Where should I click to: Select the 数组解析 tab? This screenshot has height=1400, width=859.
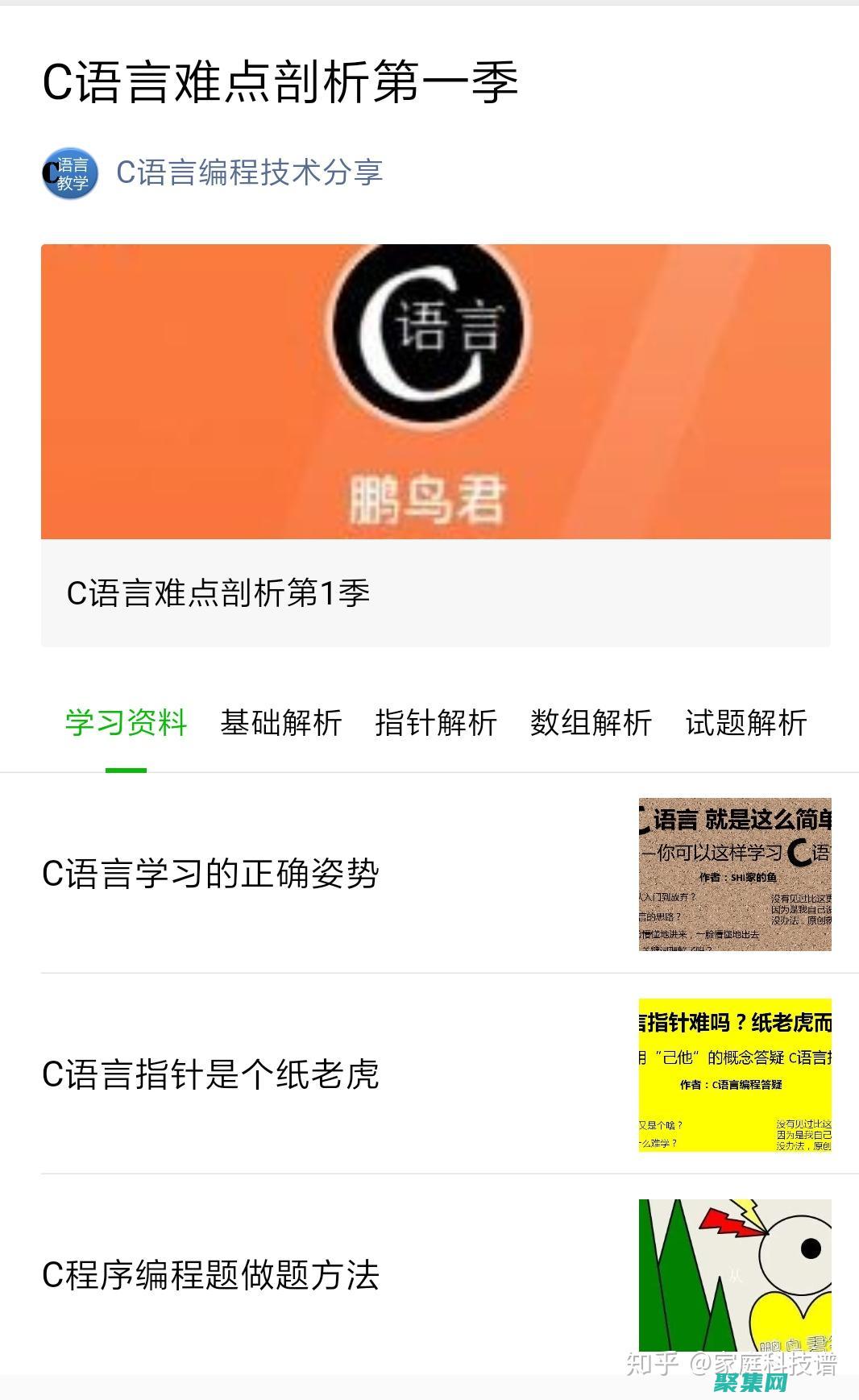[589, 723]
